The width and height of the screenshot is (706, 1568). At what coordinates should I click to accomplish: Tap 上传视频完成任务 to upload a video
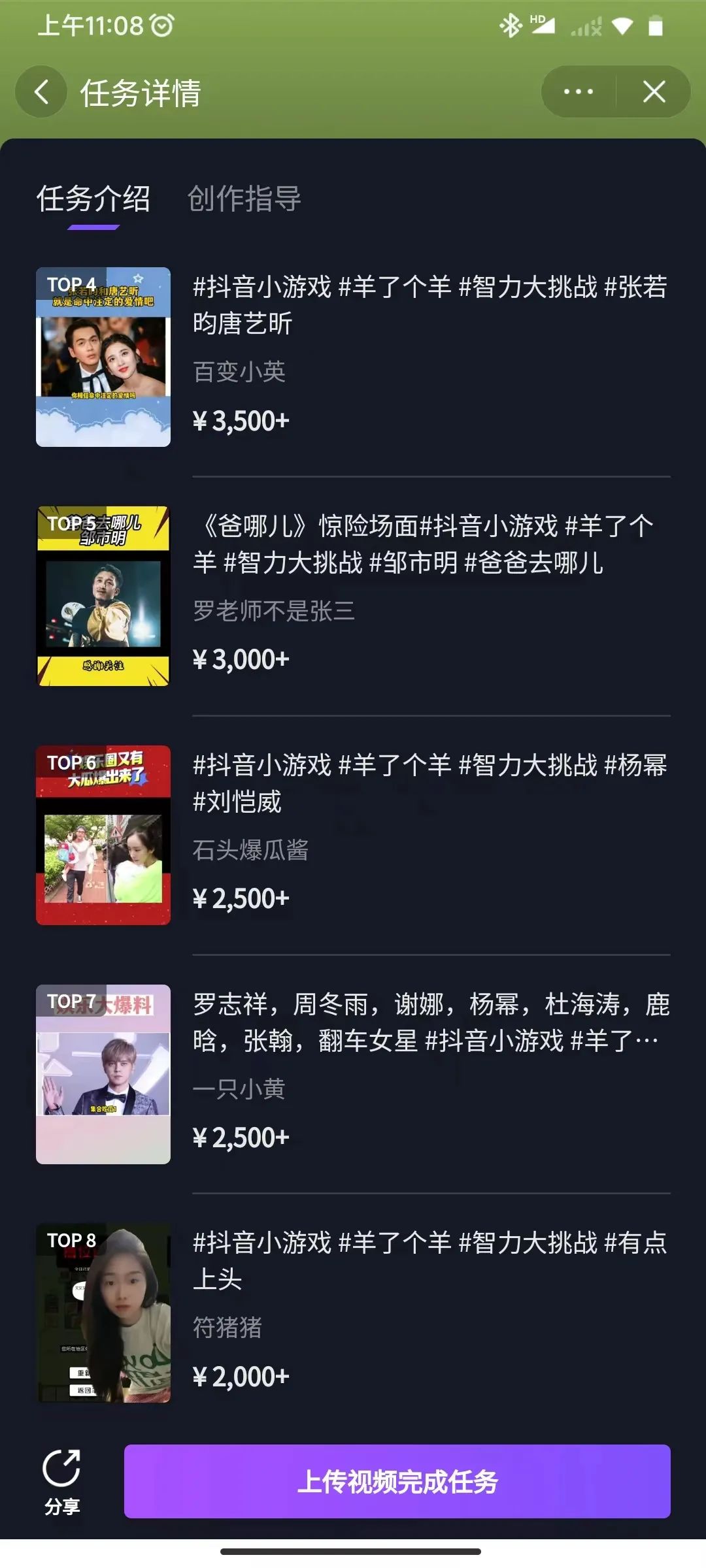[397, 1481]
